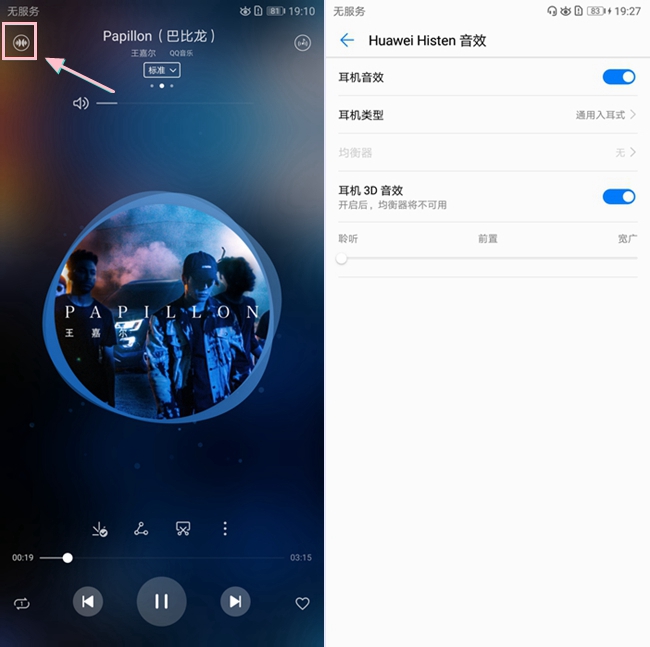Change the repeat mode
The width and height of the screenshot is (650, 647).
pos(21,603)
